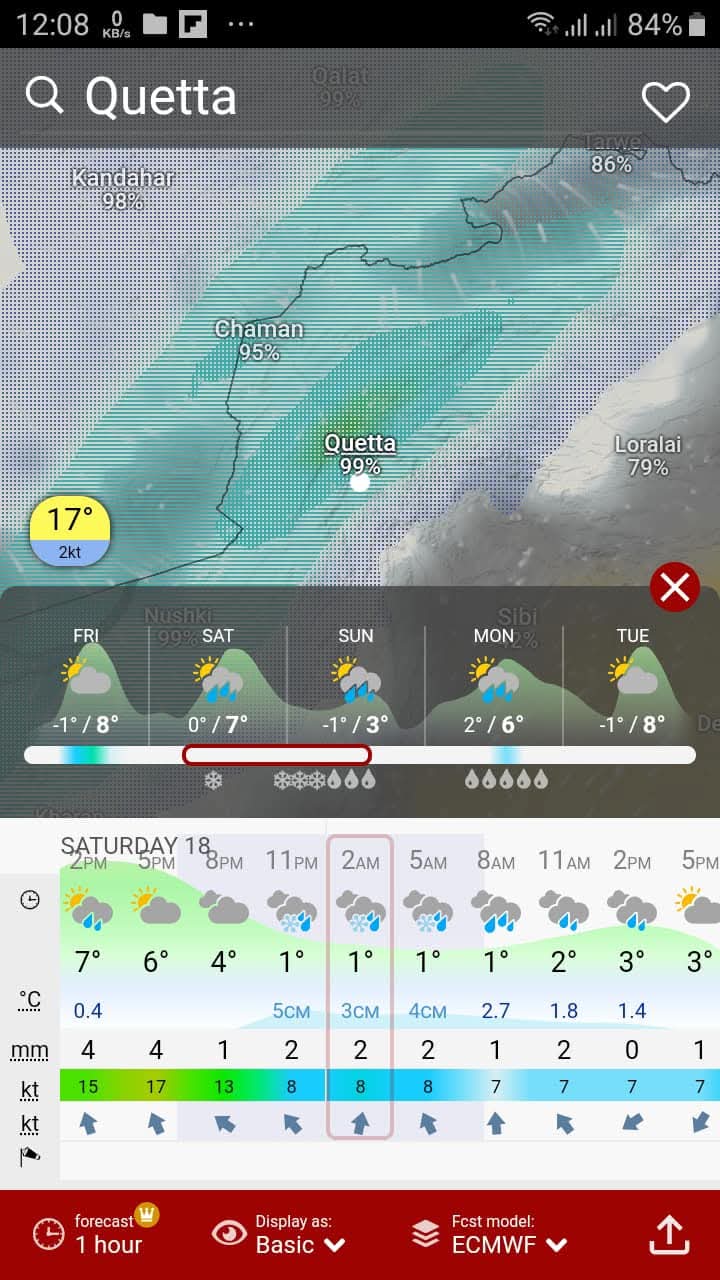Tap the Kandahar city label on map
This screenshot has width=720, height=1280.
pyautogui.click(x=122, y=189)
